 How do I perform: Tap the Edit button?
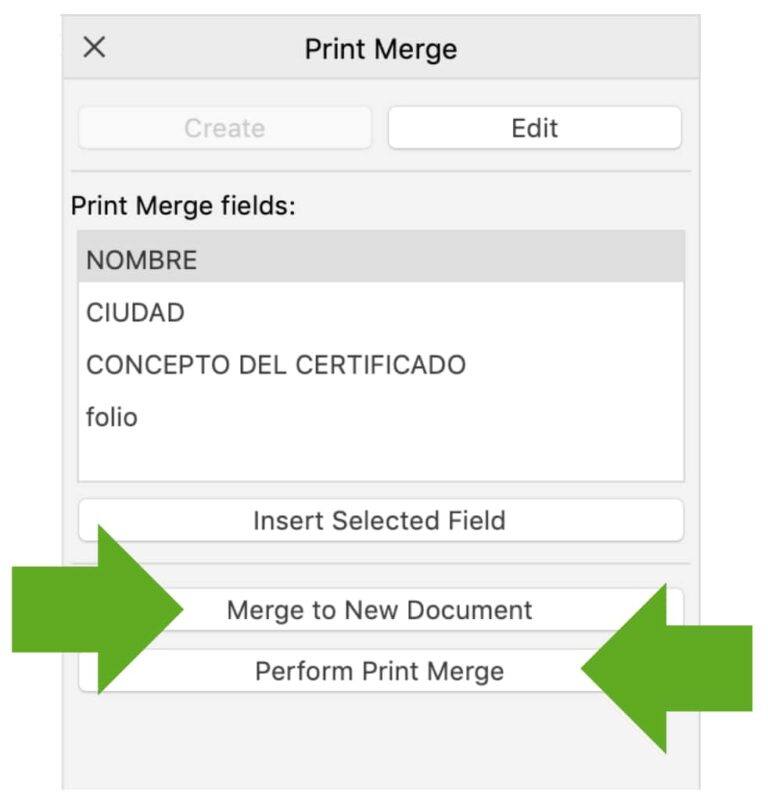pos(534,128)
